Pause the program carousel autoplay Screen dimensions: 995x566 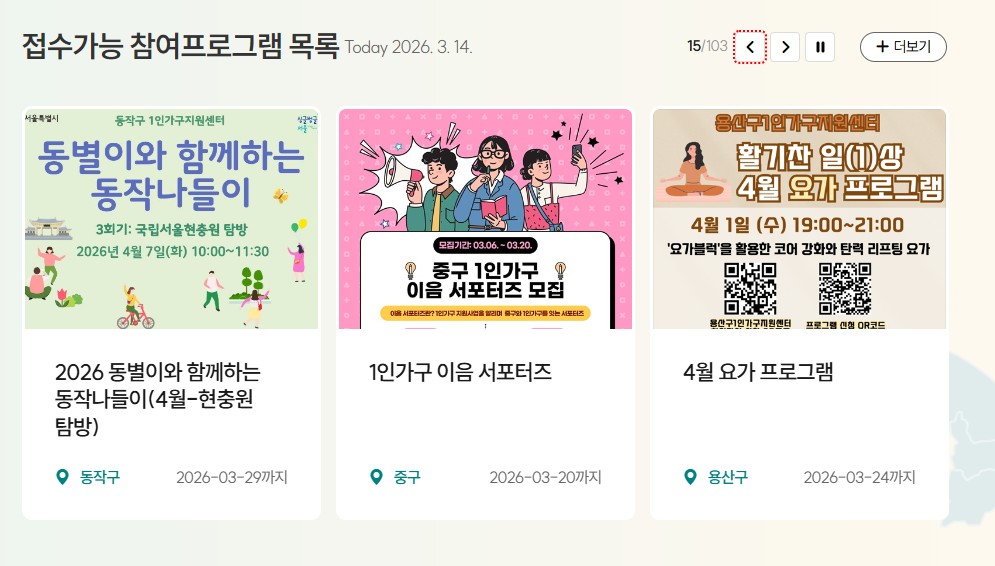tap(819, 46)
